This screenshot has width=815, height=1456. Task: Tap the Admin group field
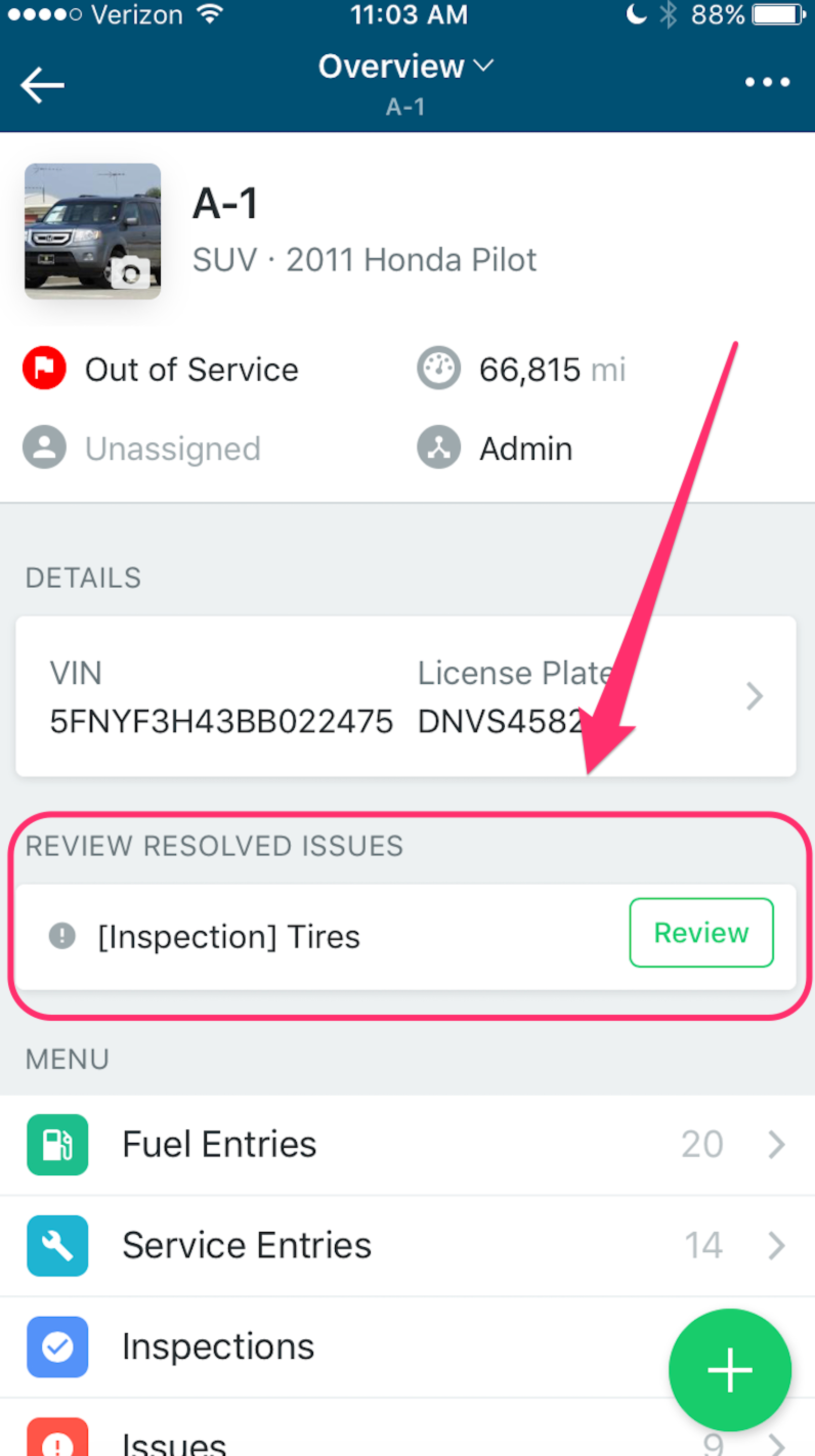coord(526,449)
